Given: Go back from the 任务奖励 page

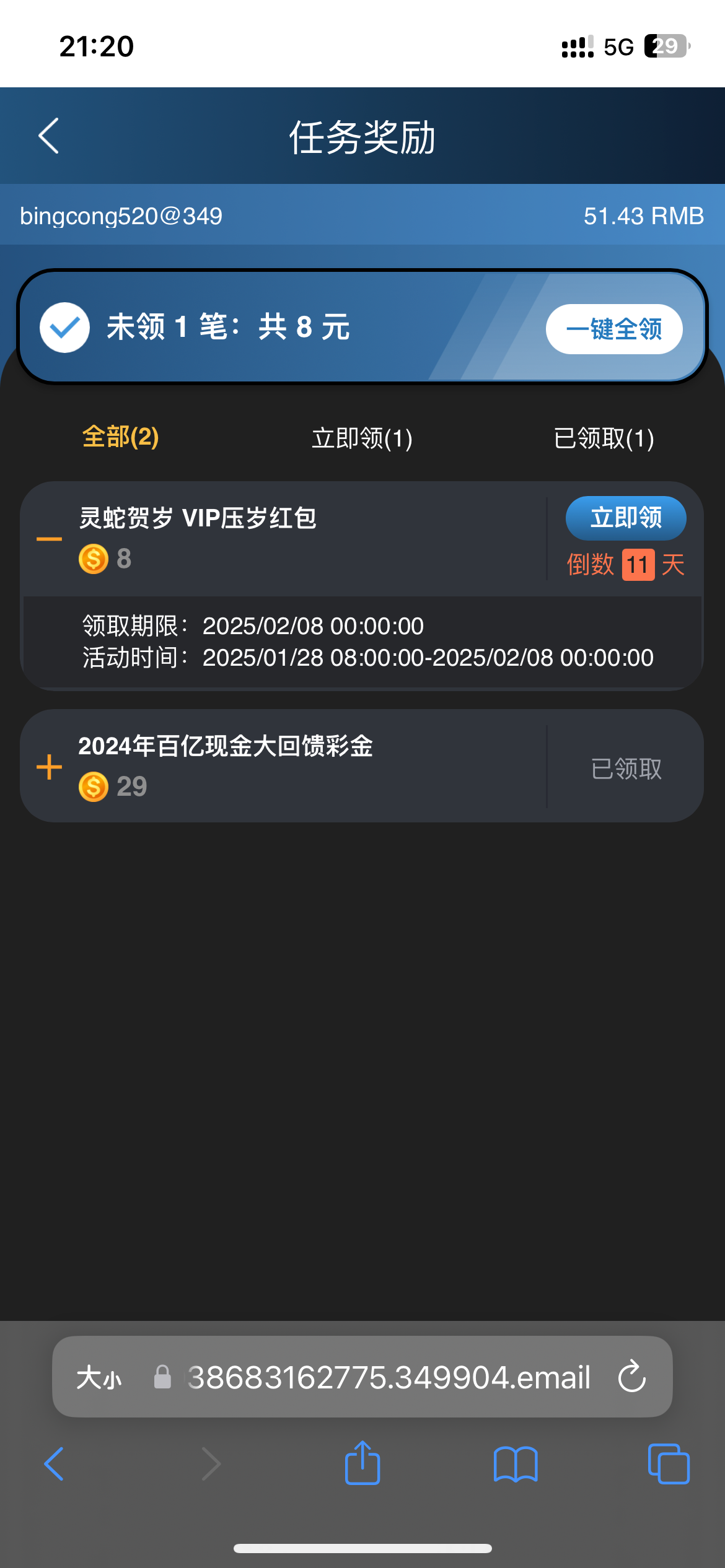Looking at the screenshot, I should click(49, 136).
